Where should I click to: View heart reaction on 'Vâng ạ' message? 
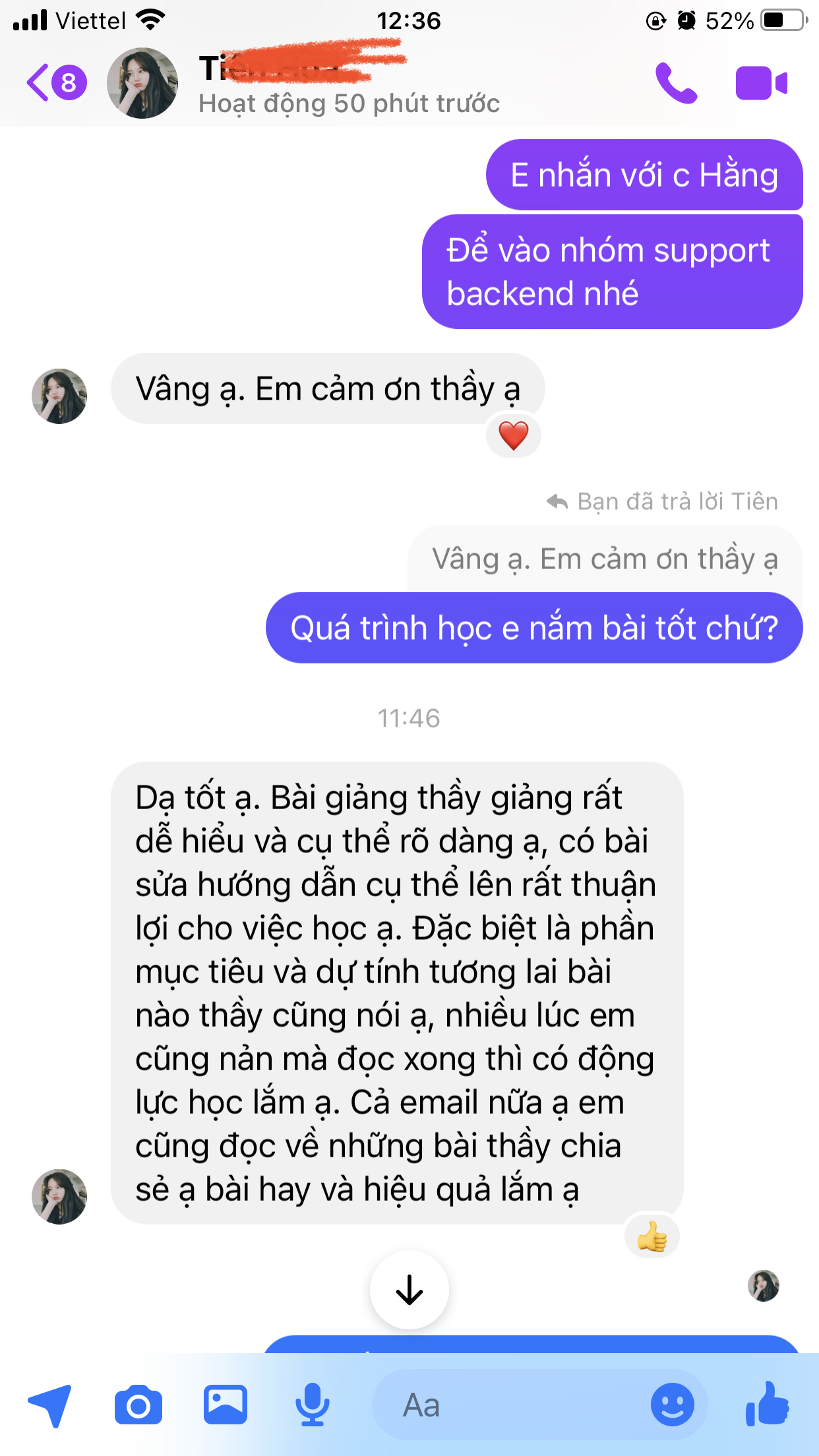click(x=514, y=436)
